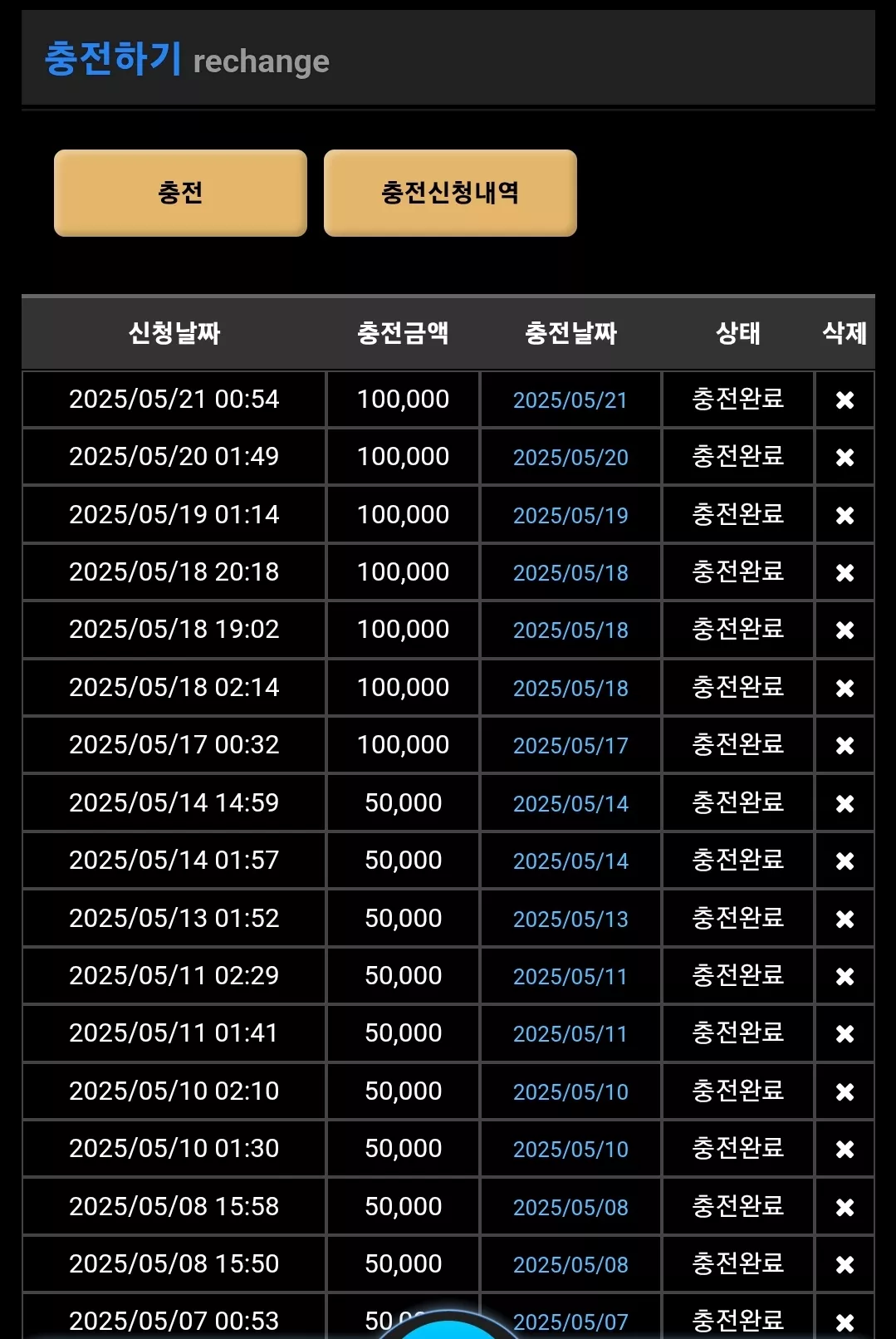Delete the 2025/05/11 01:41 recharge entry
Image resolution: width=896 pixels, height=1339 pixels.
point(845,1034)
